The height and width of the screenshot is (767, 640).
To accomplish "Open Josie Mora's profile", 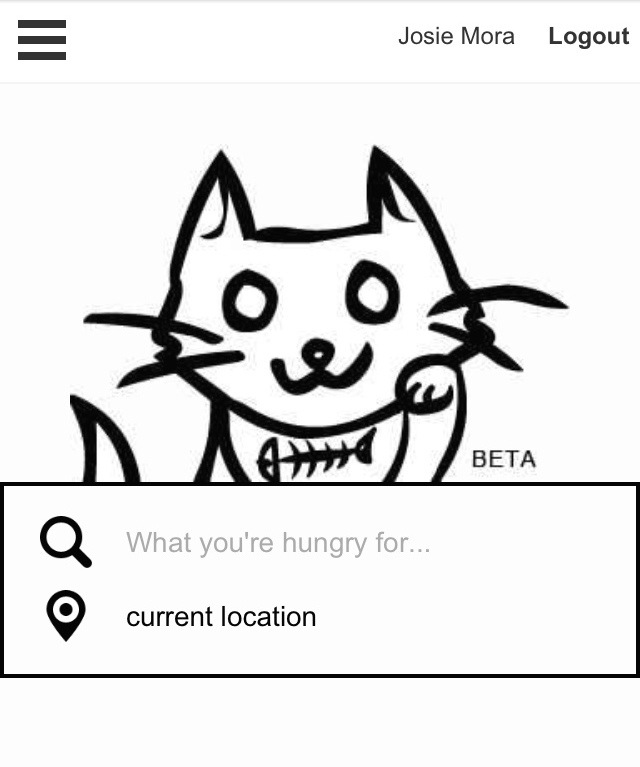I will click(456, 37).
